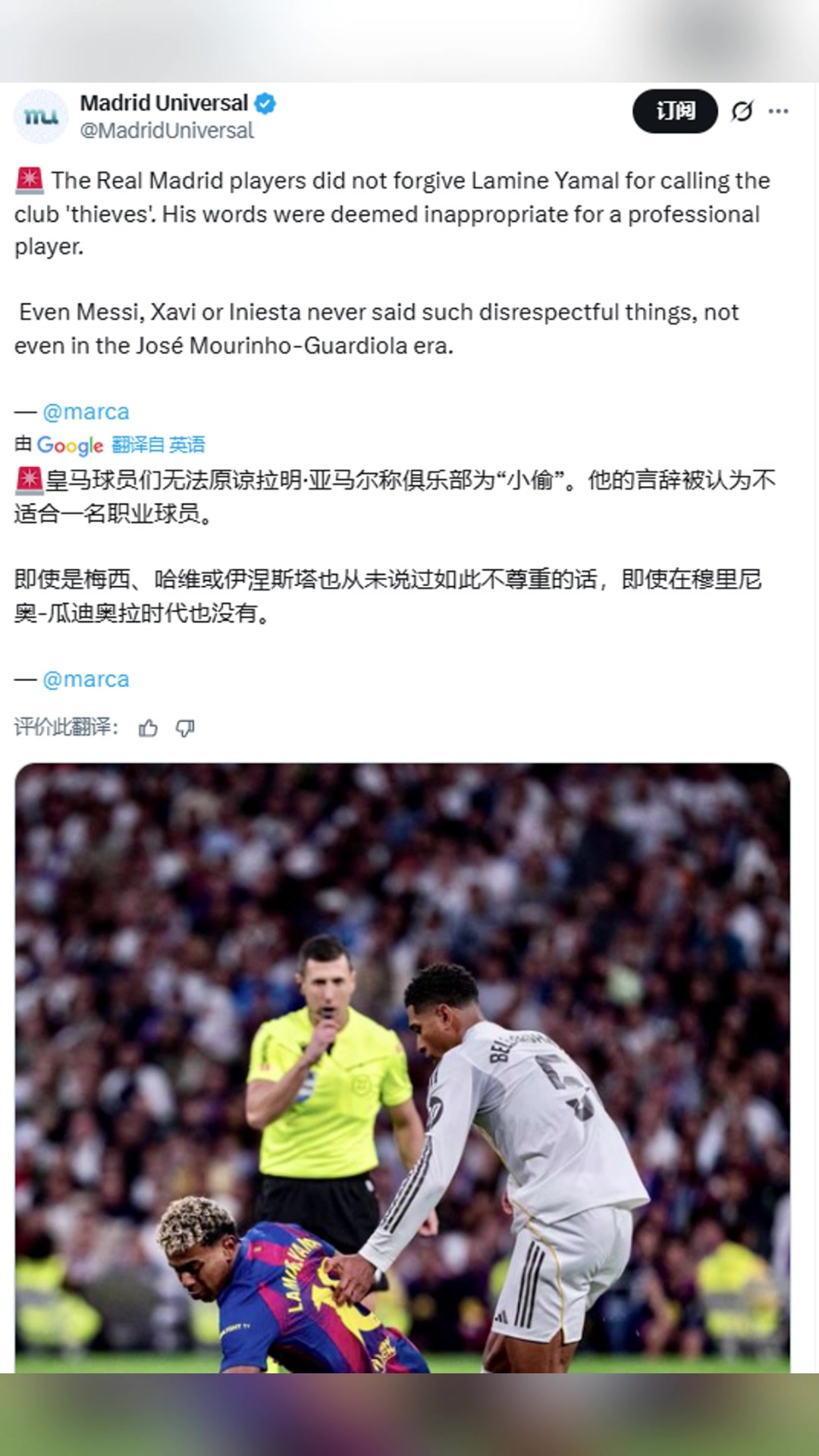This screenshot has height=1456, width=819.
Task: Toggle the 订阅 subscription for Madrid Universal
Action: (x=673, y=111)
